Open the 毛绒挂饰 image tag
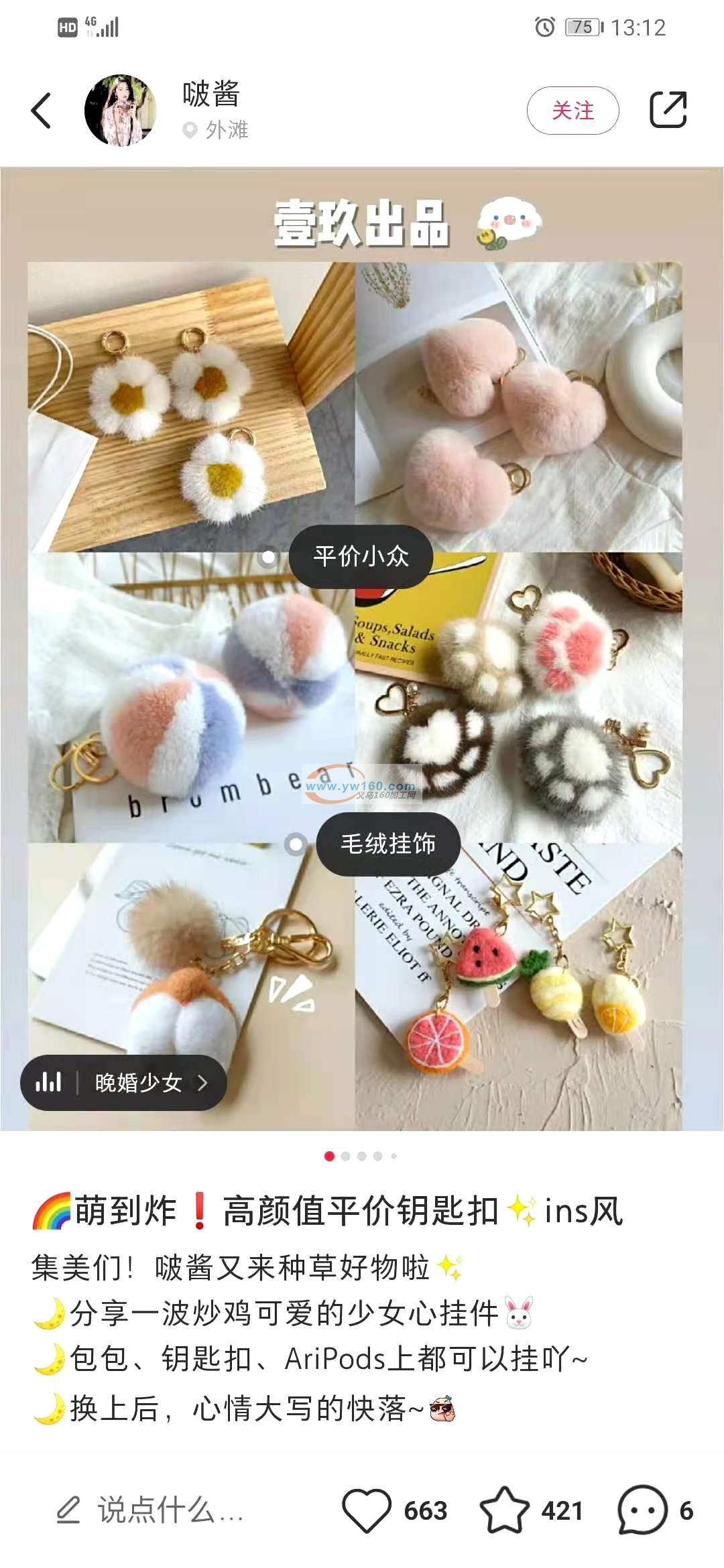 [x=387, y=844]
